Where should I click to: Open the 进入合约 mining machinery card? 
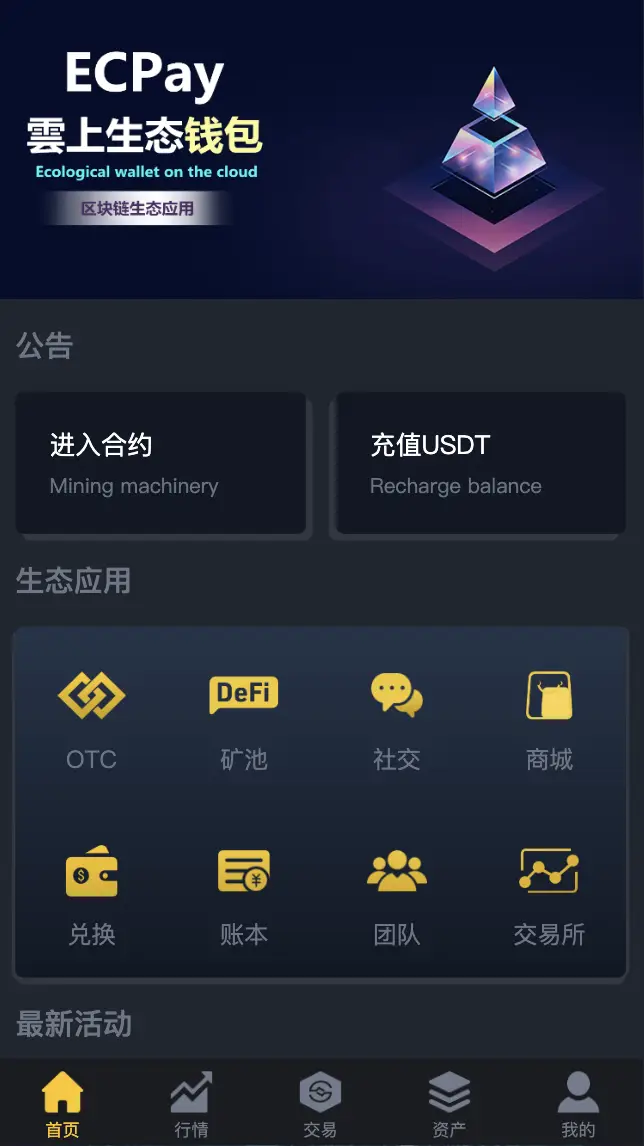160,463
